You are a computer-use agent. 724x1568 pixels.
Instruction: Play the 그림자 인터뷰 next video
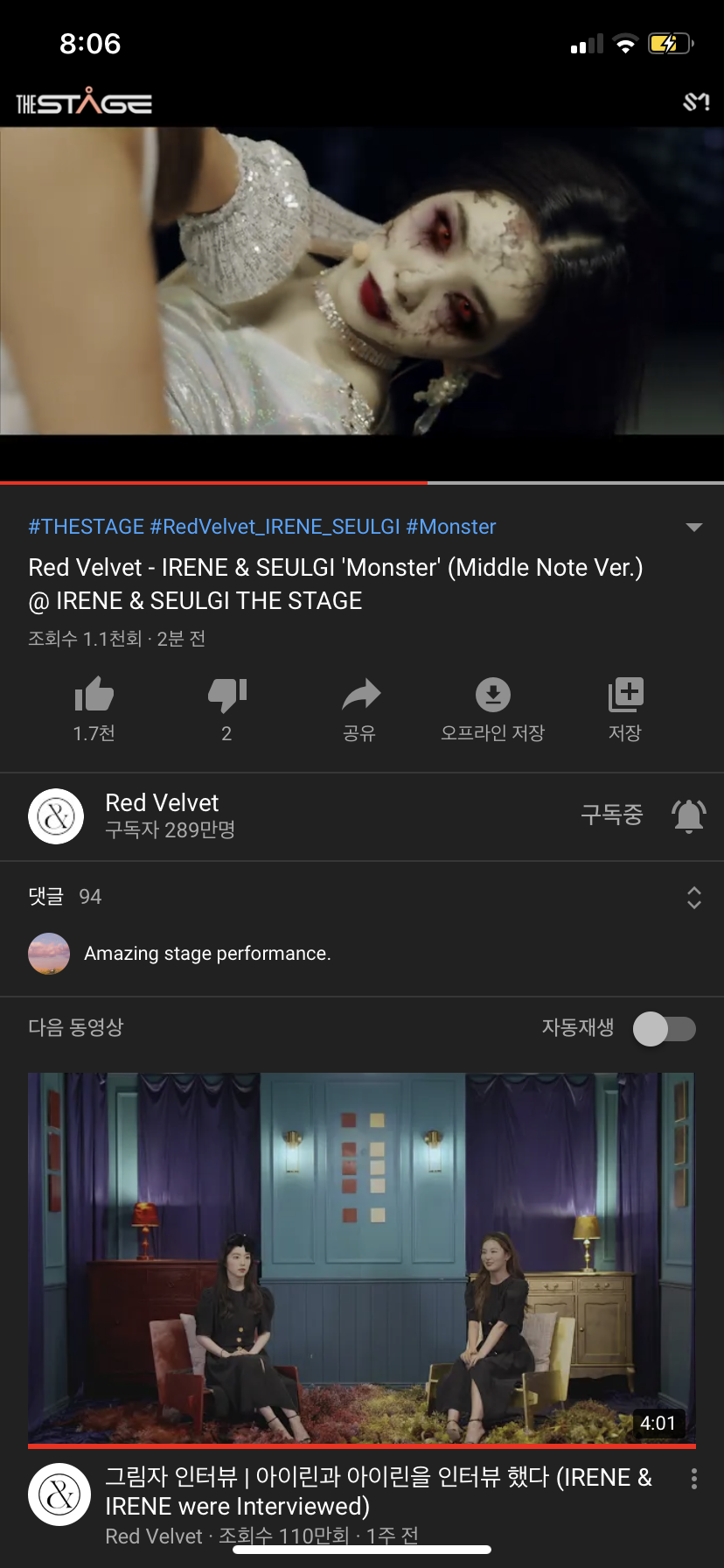[x=361, y=1258]
